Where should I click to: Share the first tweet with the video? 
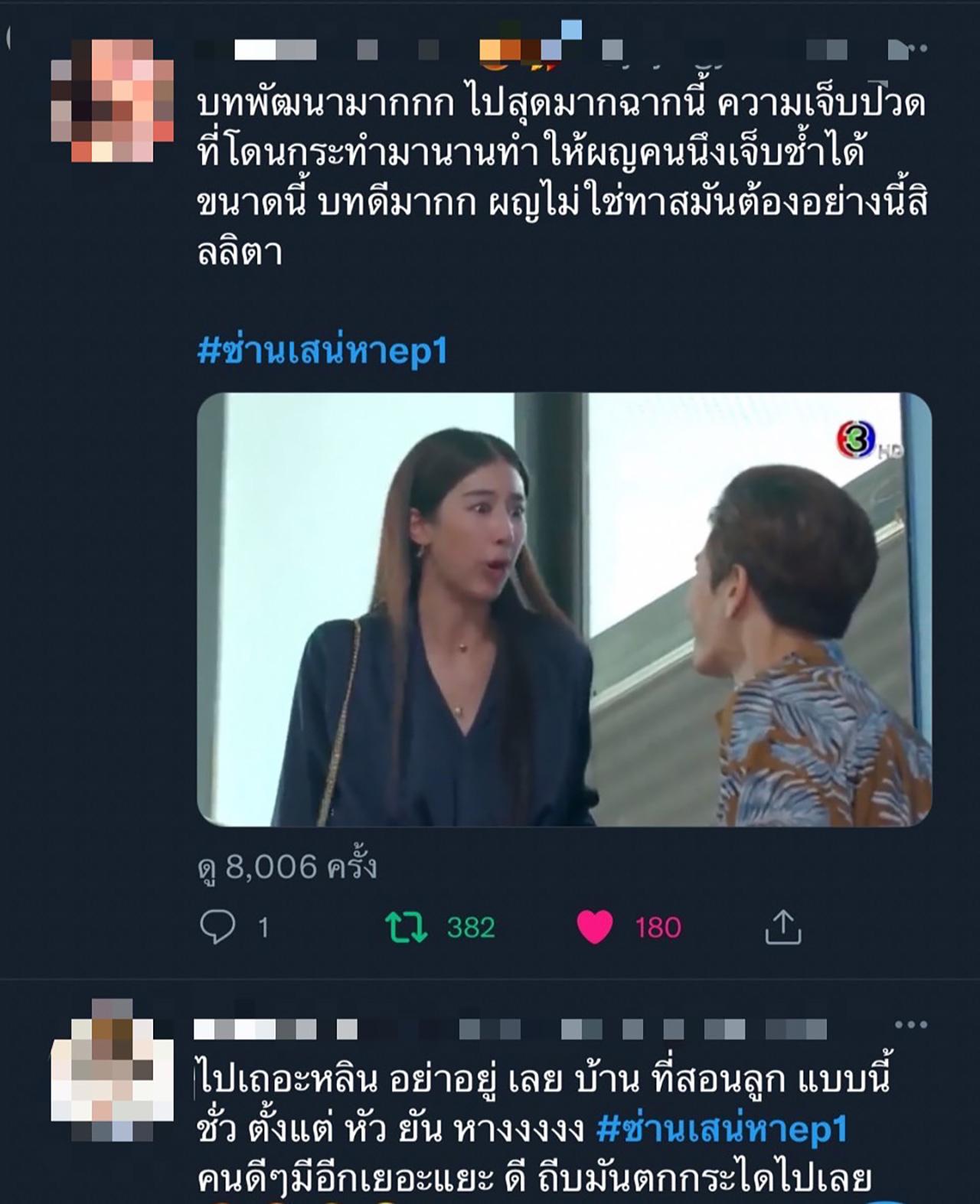pos(782,927)
